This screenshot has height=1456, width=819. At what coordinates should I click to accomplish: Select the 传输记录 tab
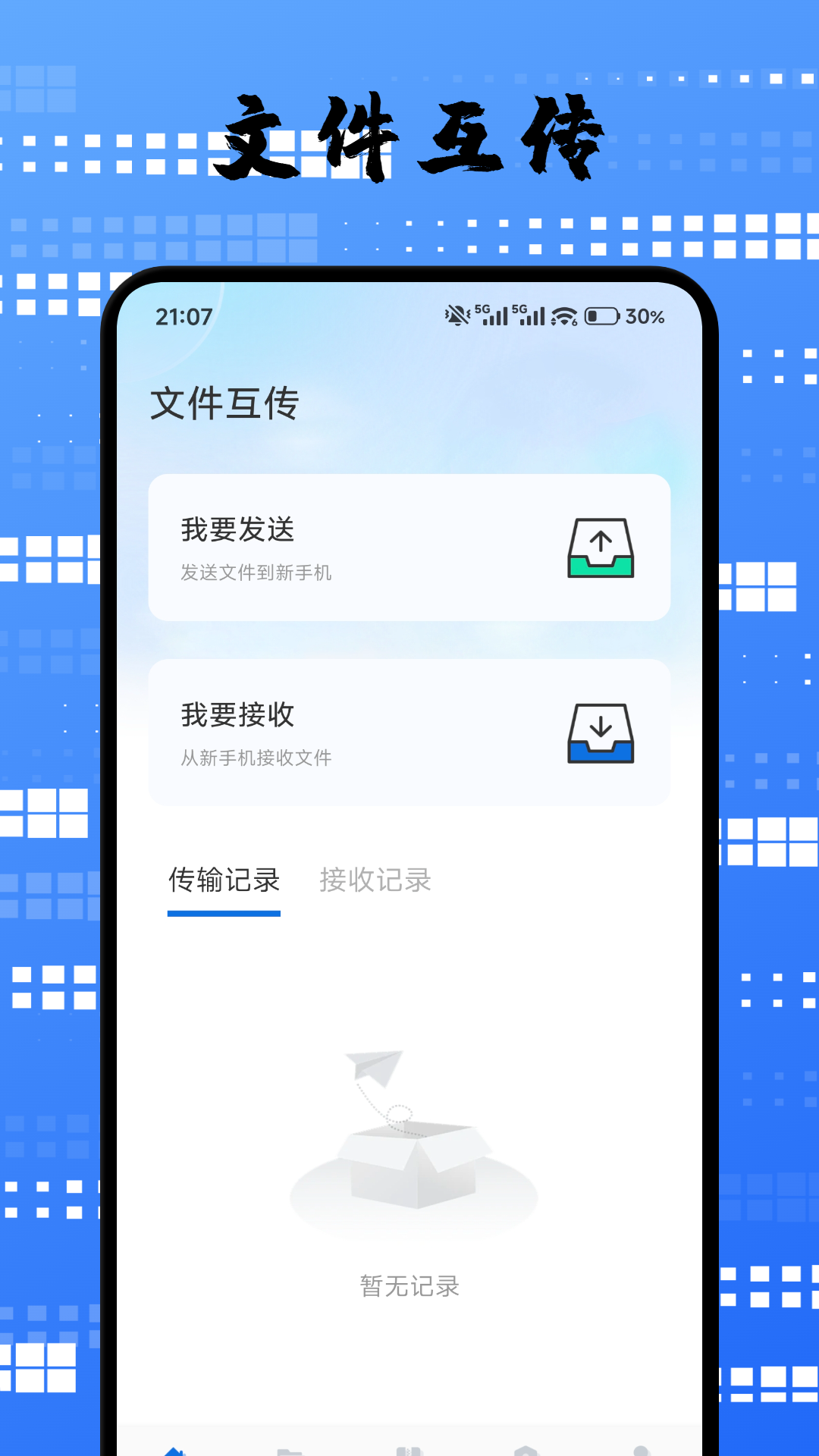pos(224,880)
